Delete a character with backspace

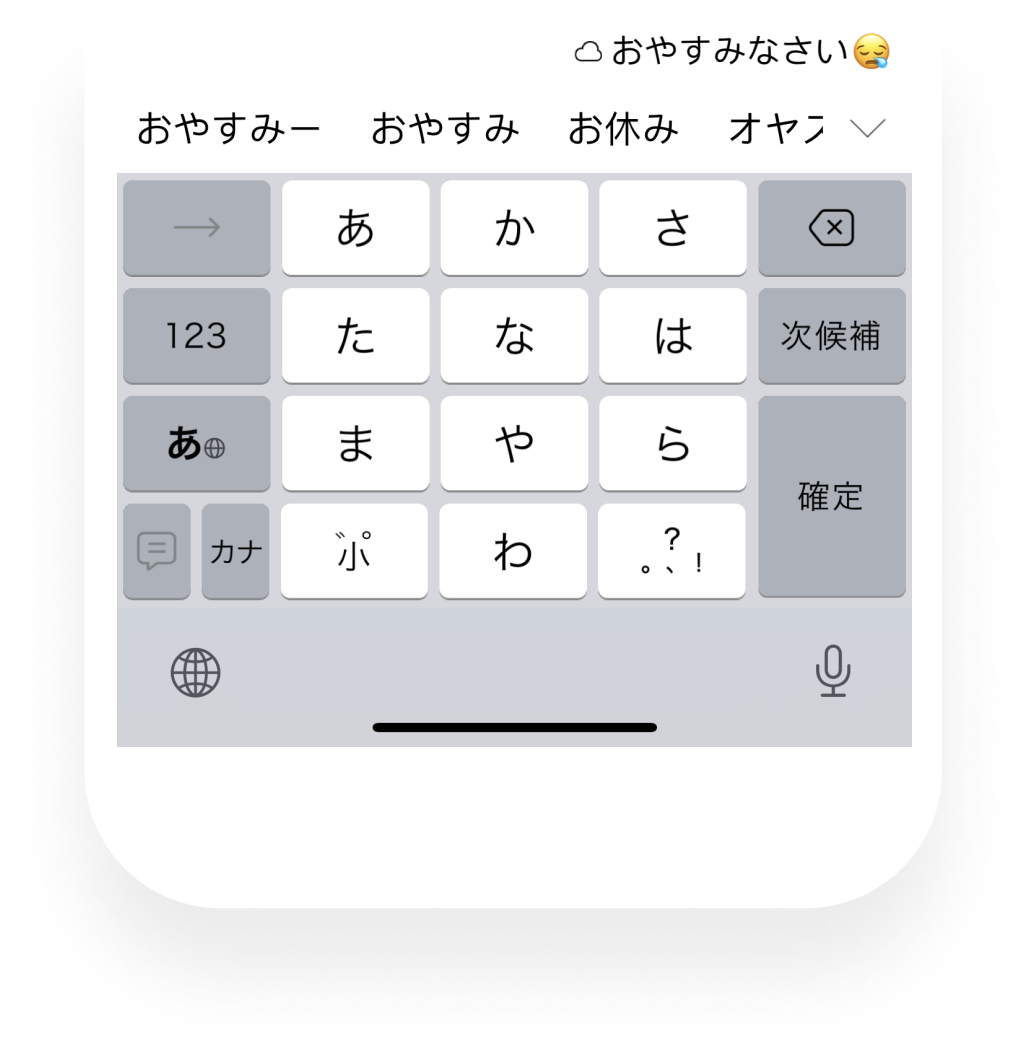[831, 228]
